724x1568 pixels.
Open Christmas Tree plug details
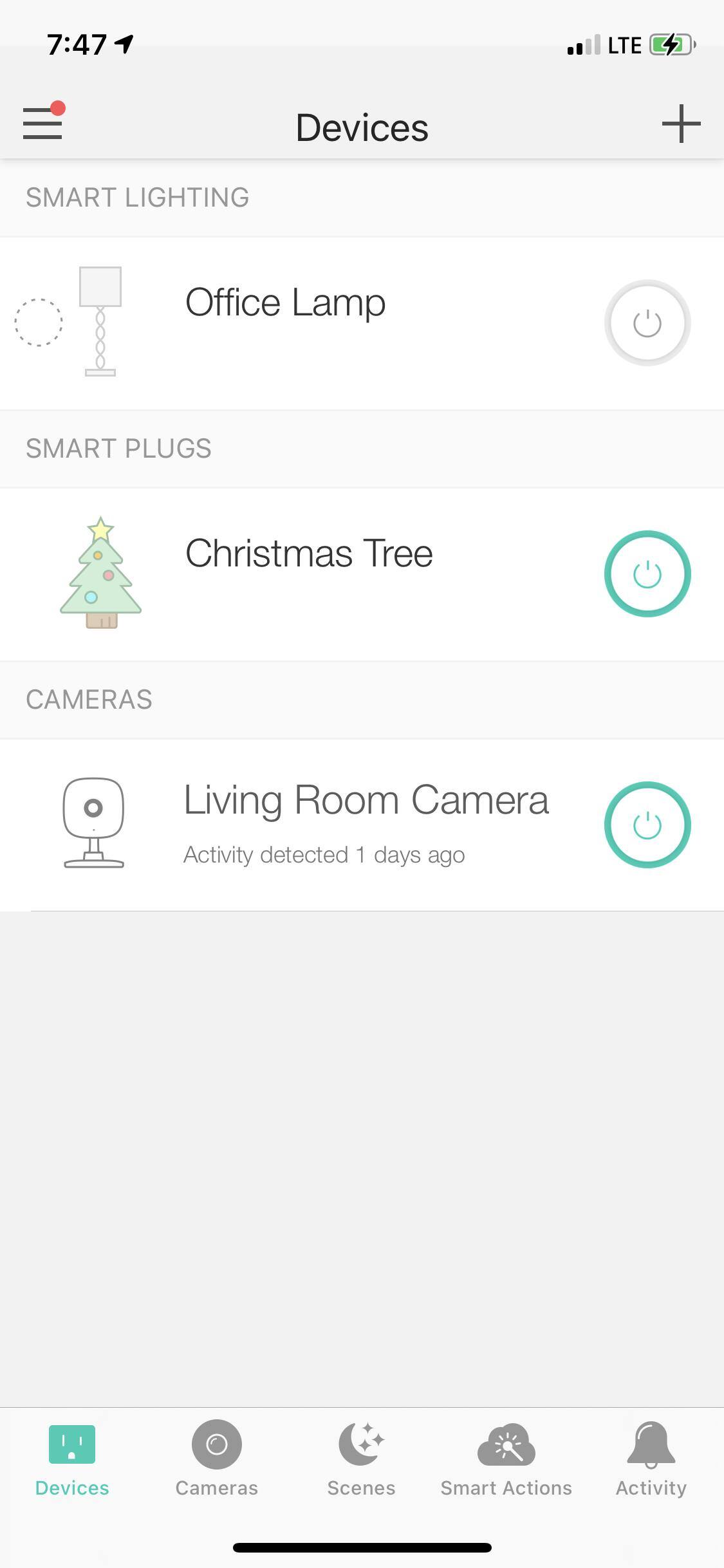pyautogui.click(x=309, y=554)
